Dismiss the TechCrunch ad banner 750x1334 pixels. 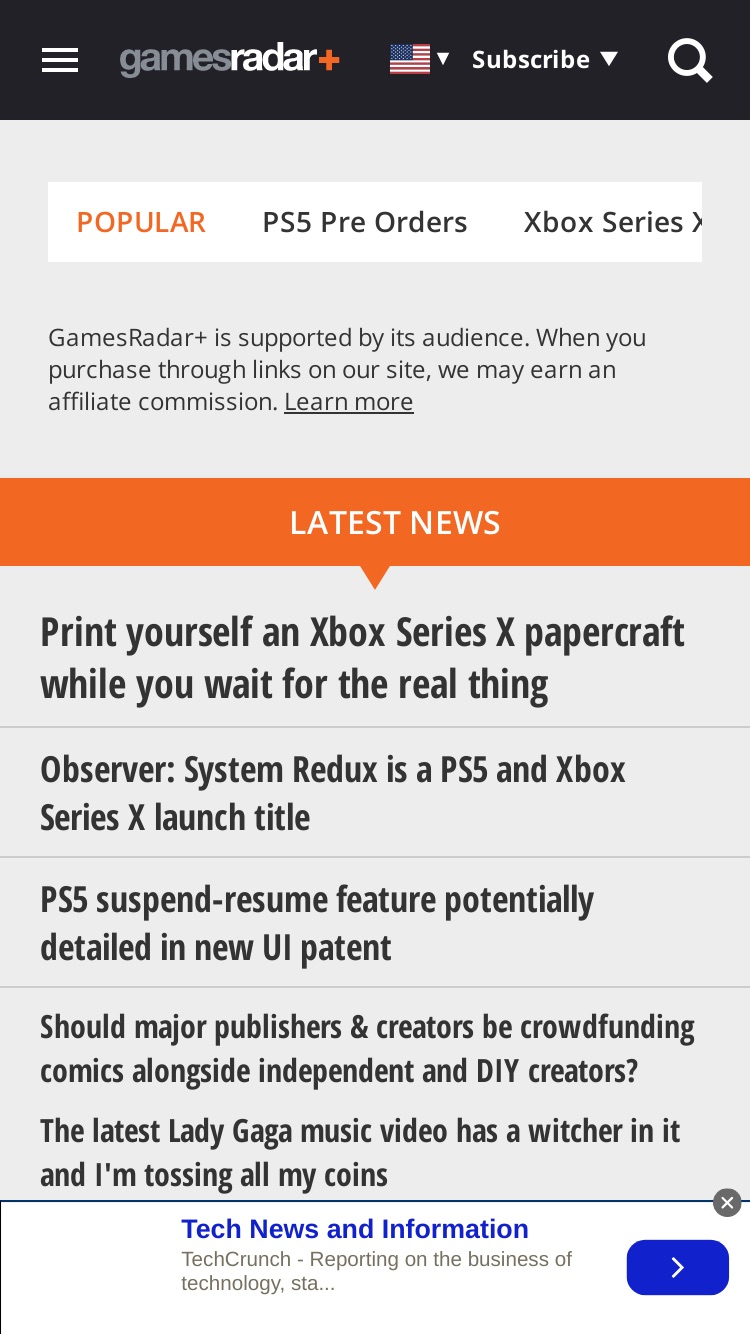coord(727,1202)
